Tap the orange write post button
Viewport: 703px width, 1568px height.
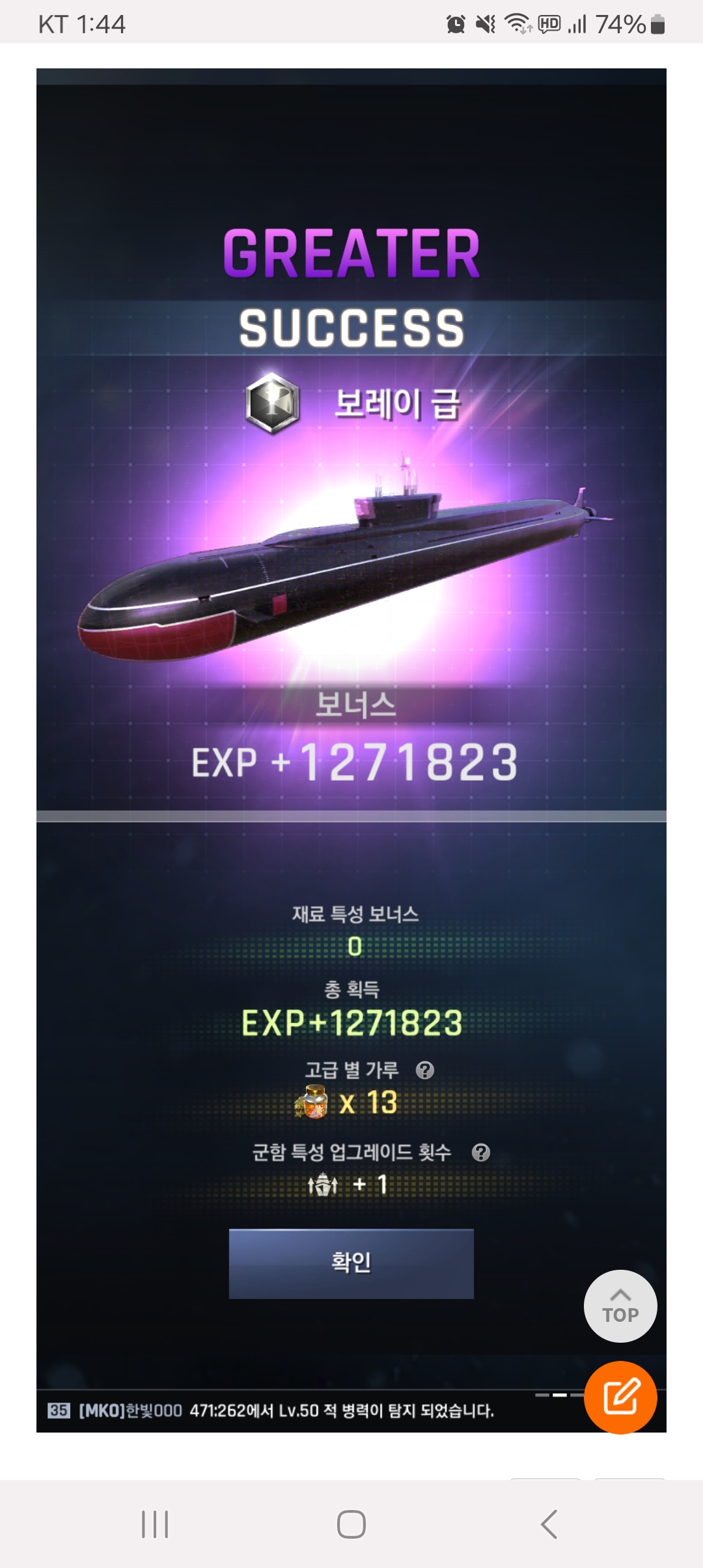tap(620, 1397)
